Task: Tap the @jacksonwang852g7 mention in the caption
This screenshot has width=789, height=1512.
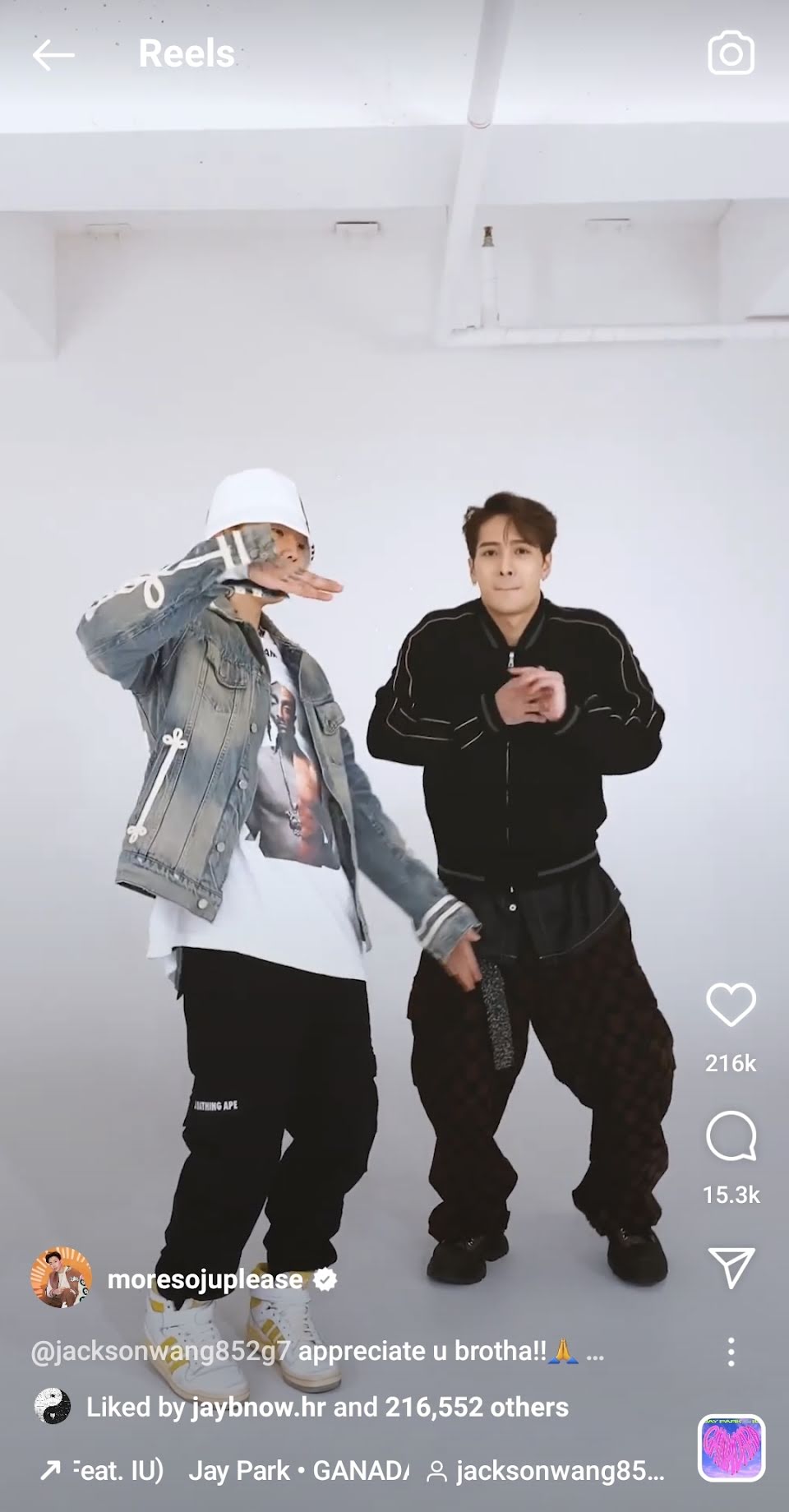Action: [160, 1352]
